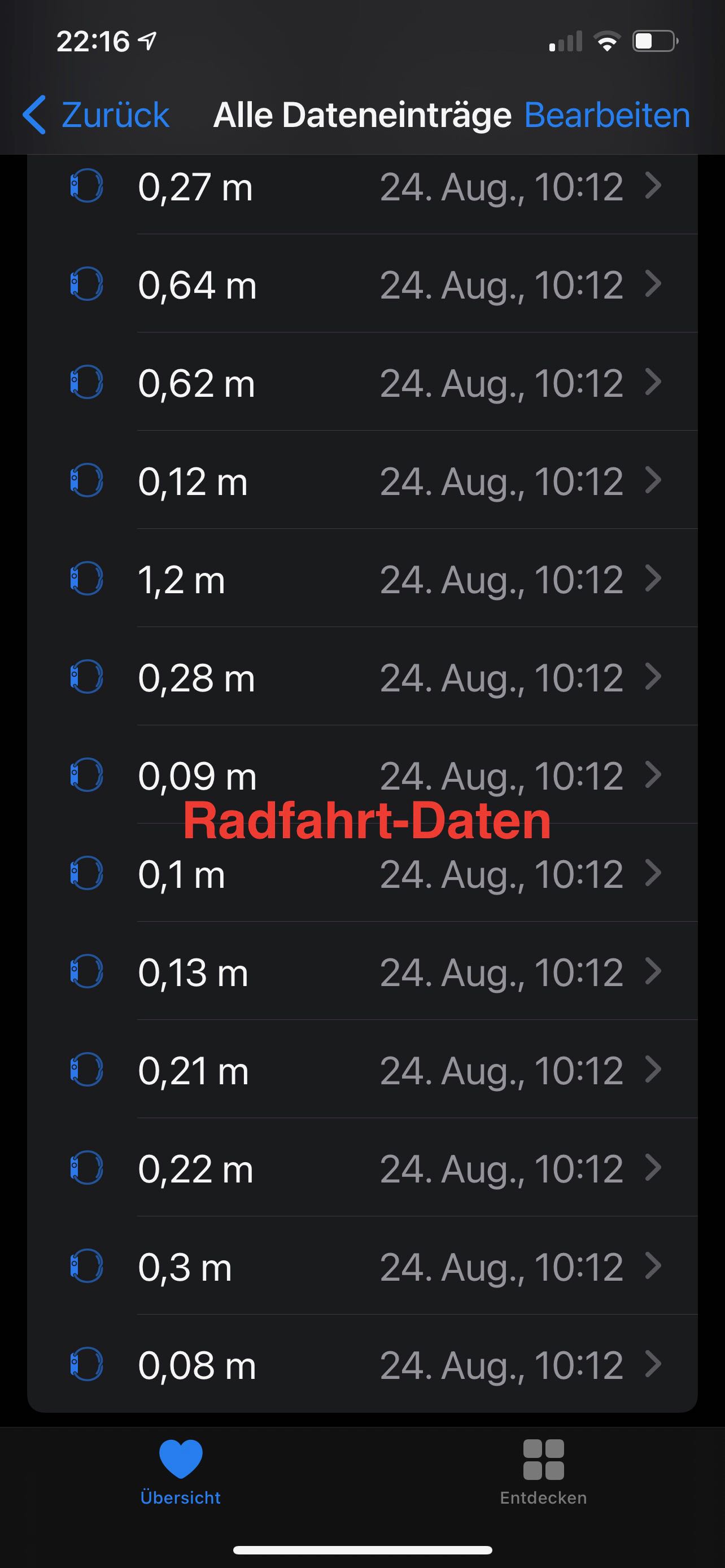Show details for 0,28 m entry
This screenshot has height=1568, width=725.
click(x=362, y=677)
